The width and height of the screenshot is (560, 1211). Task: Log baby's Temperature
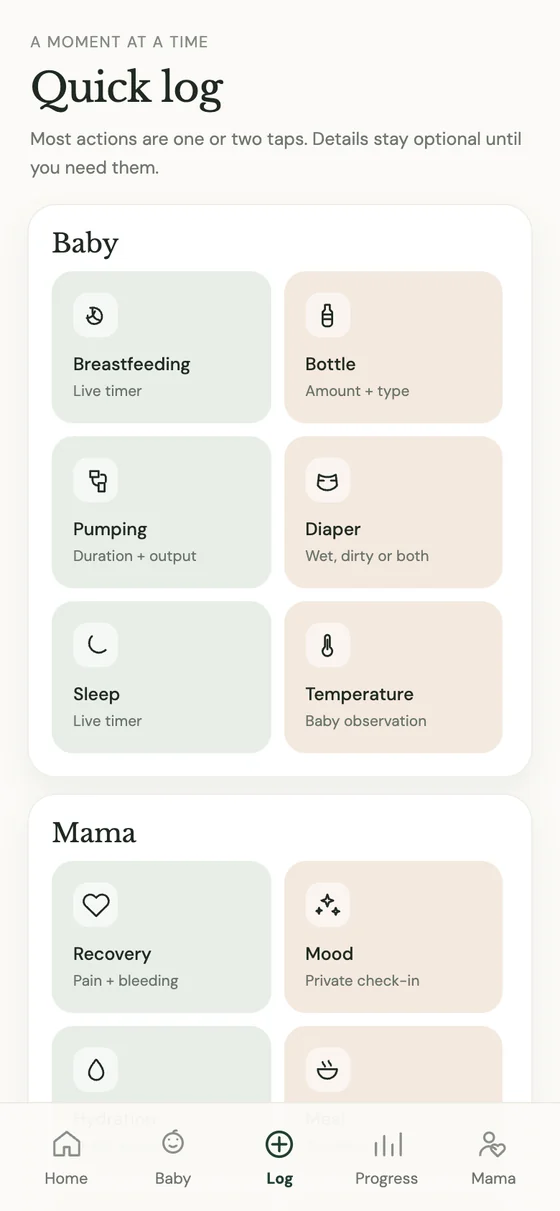(x=393, y=677)
